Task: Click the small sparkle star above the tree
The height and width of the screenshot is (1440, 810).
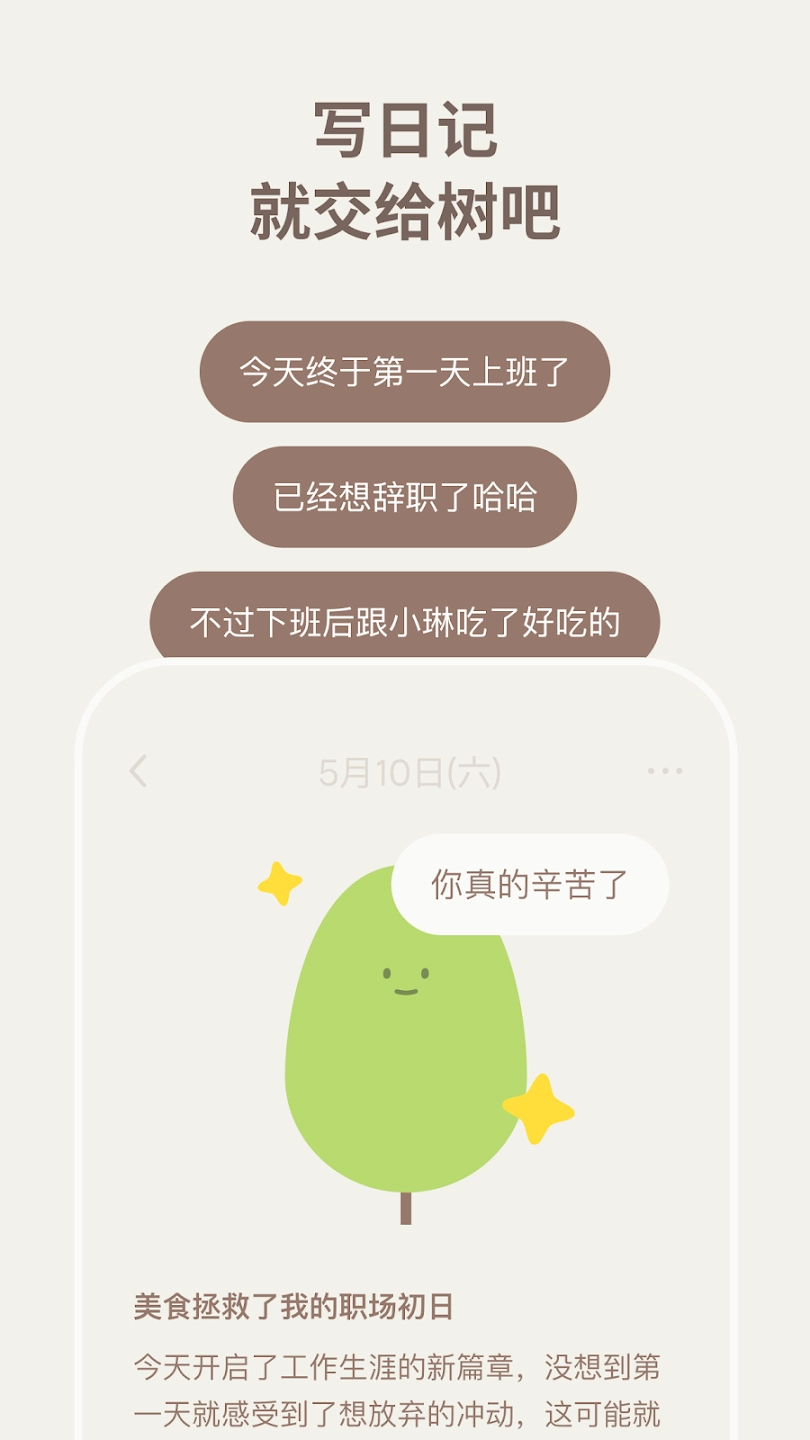Action: [x=278, y=884]
